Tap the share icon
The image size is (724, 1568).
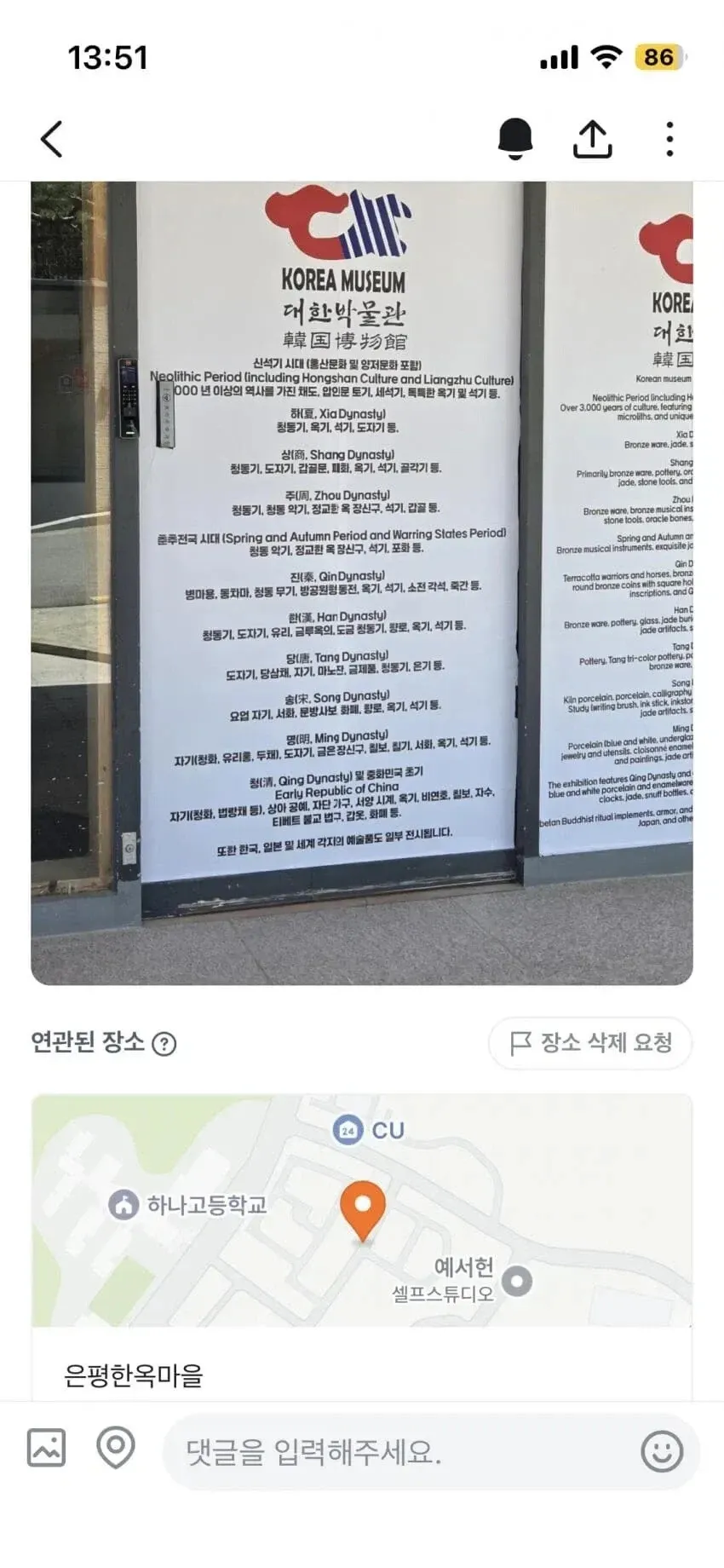click(x=594, y=137)
